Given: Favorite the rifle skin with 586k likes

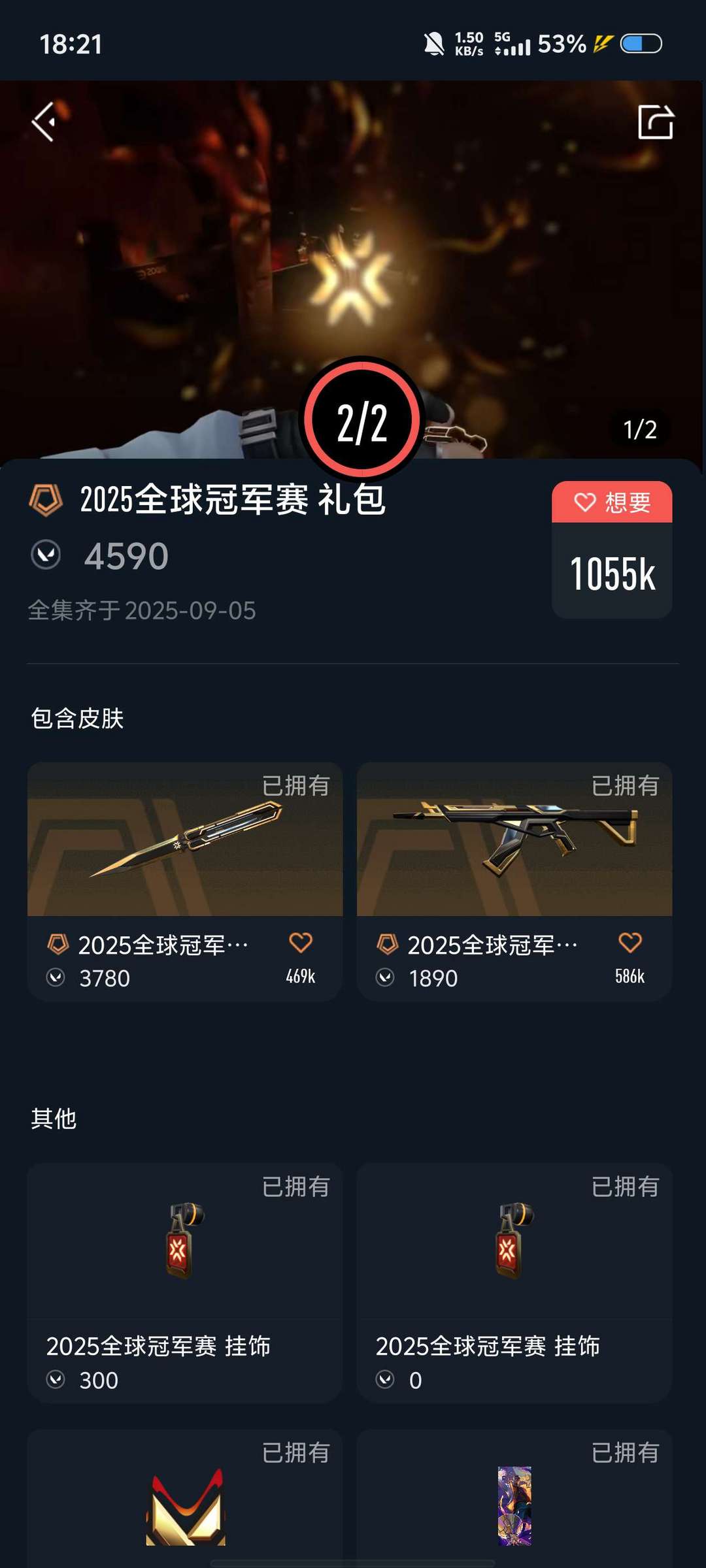Looking at the screenshot, I should (x=630, y=943).
